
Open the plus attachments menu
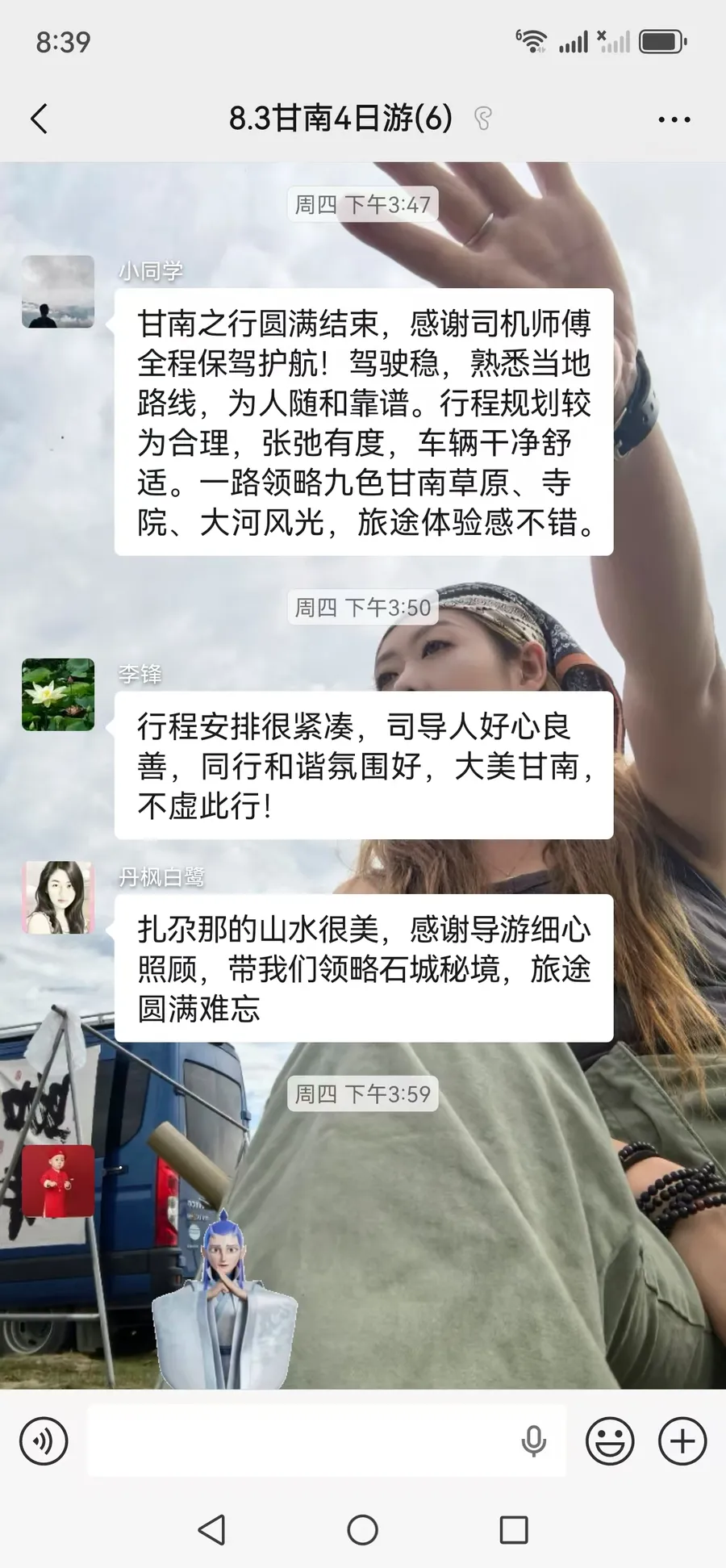click(x=682, y=1441)
